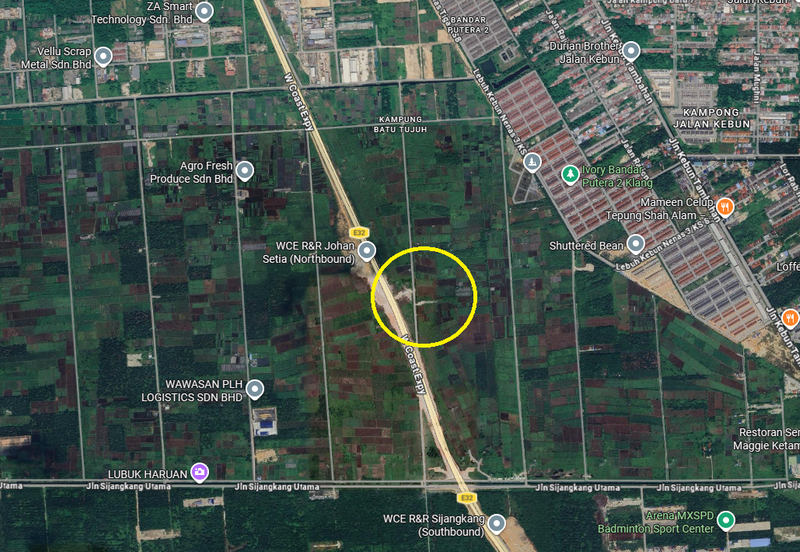The image size is (800, 552).
Task: Open the LUBUK HARUAN place marker
Action: coord(200,470)
